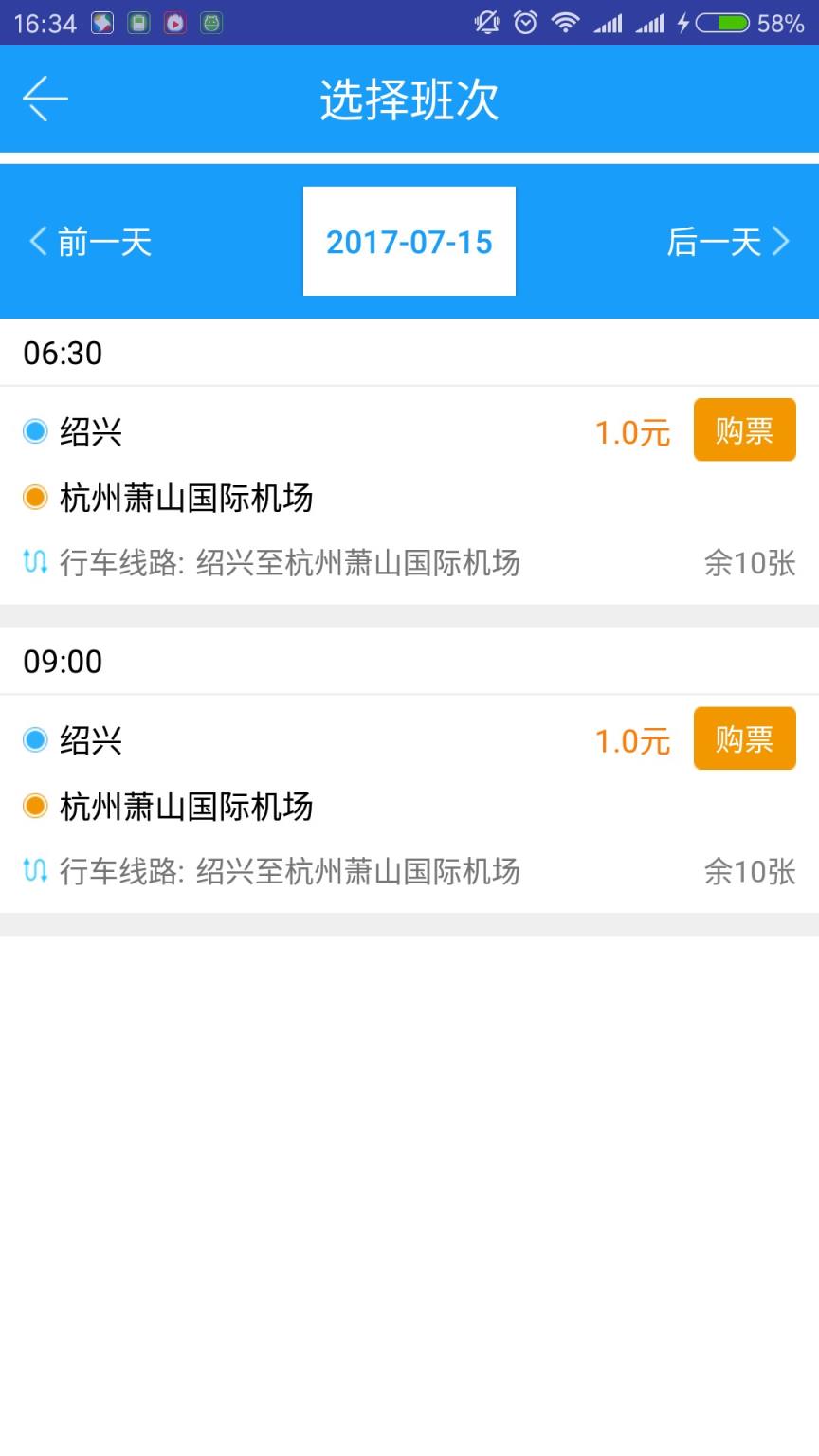819x1456 pixels.
Task: Tap the back arrow to return
Action: tap(44, 99)
